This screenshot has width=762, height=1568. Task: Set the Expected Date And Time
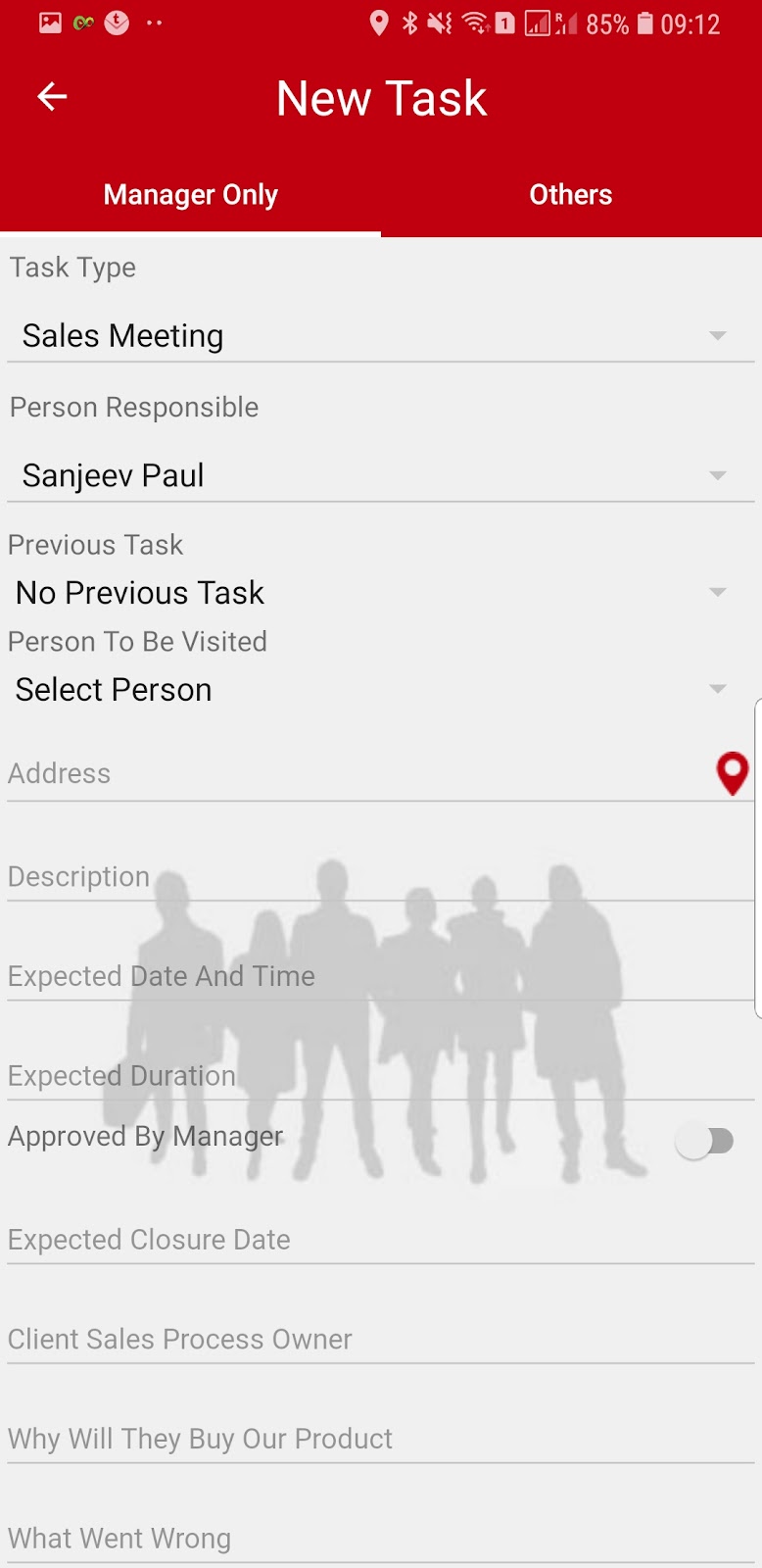380,977
